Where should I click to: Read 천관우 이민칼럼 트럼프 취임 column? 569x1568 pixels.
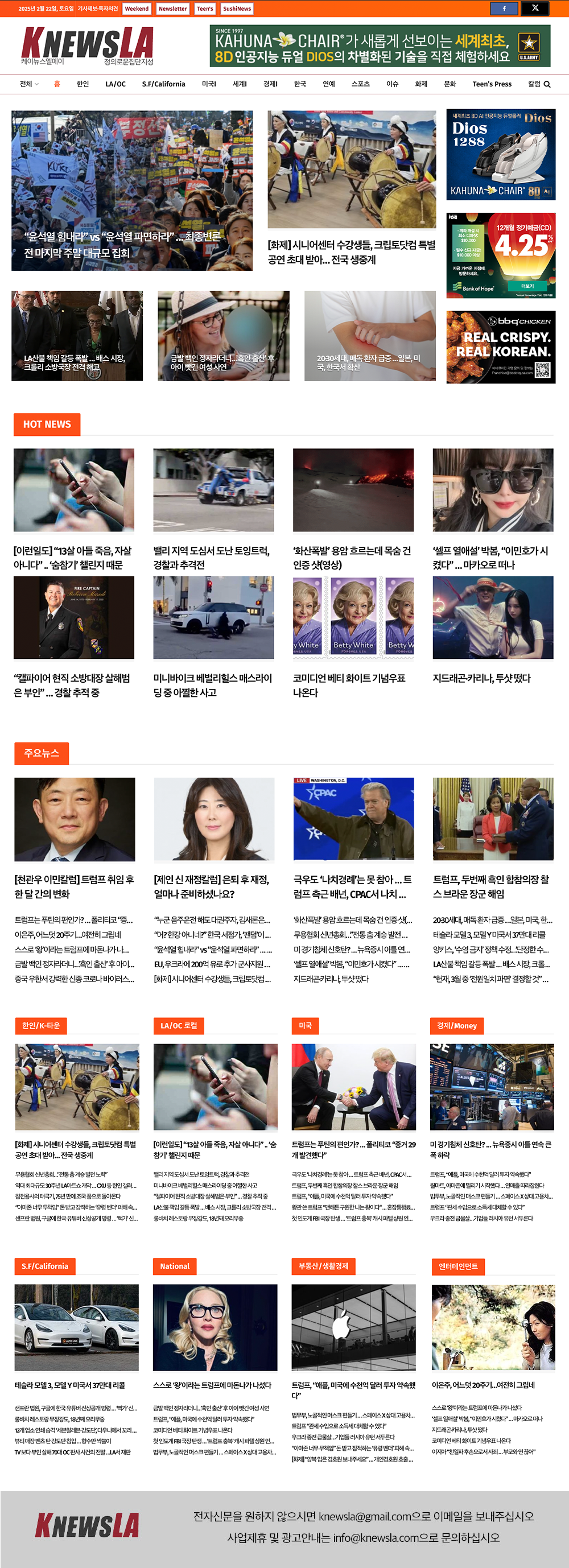click(x=73, y=886)
